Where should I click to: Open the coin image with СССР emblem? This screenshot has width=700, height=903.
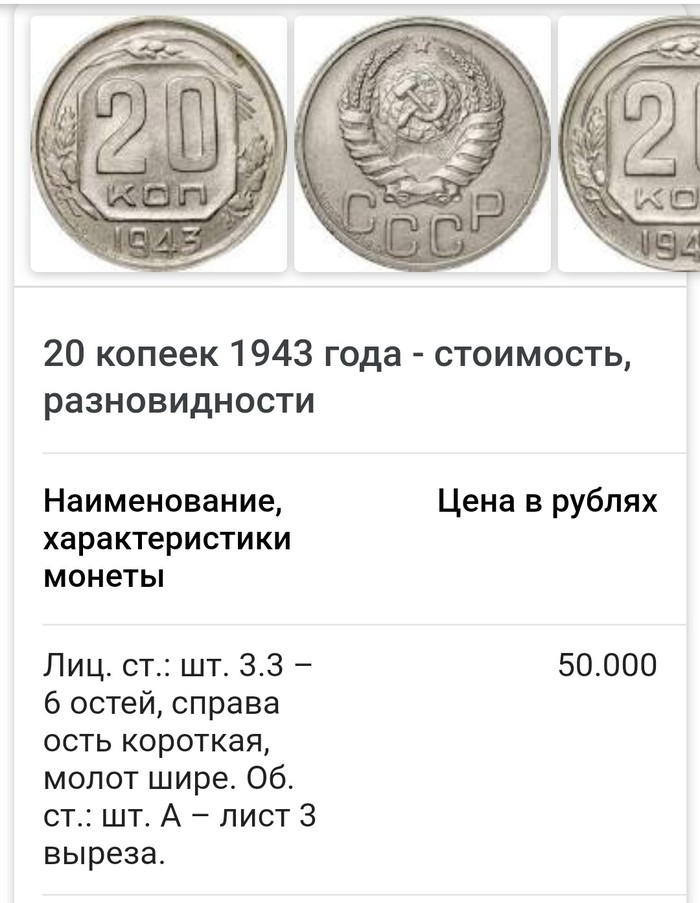[x=422, y=143]
